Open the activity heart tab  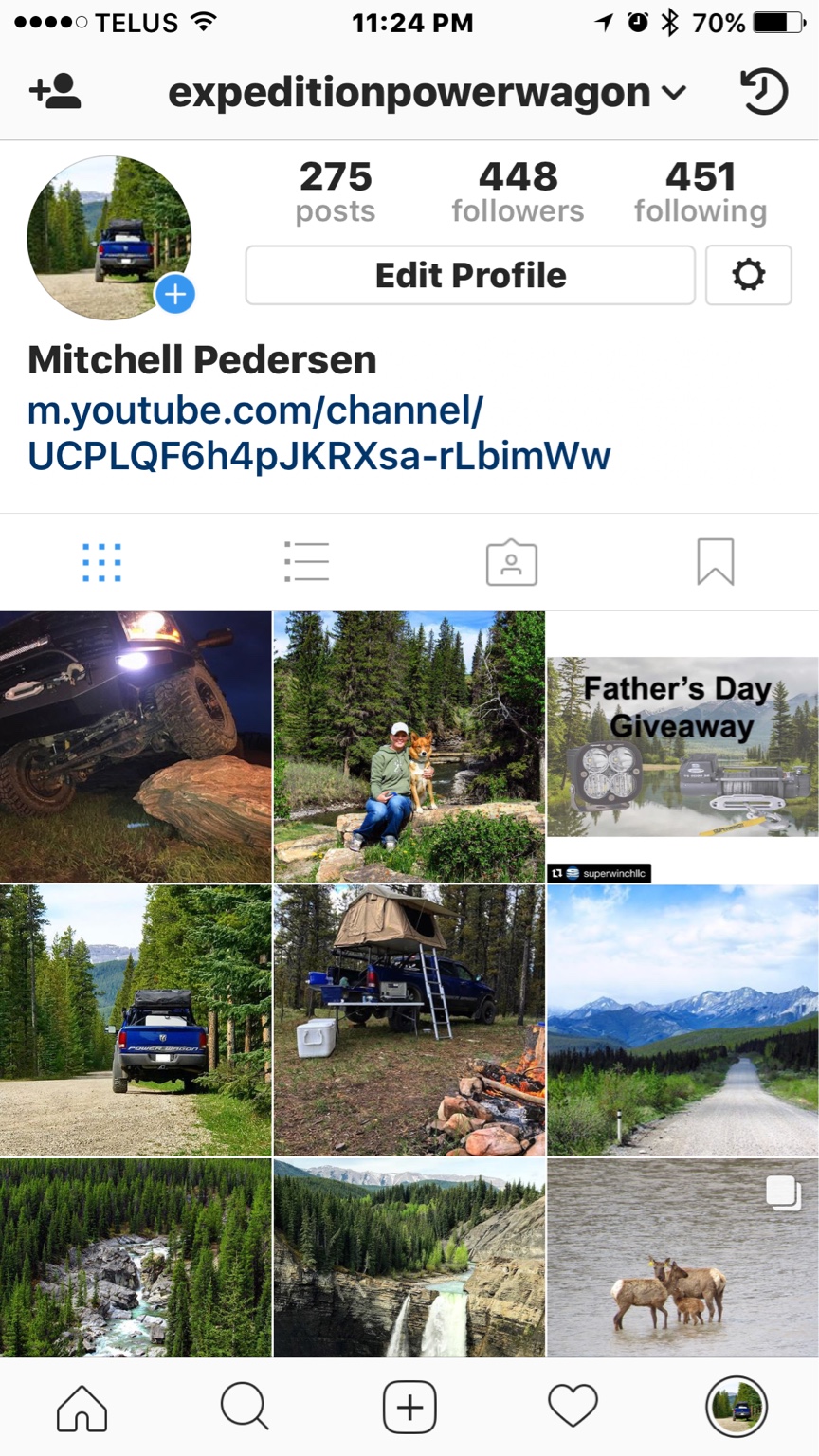pyautogui.click(x=573, y=1408)
